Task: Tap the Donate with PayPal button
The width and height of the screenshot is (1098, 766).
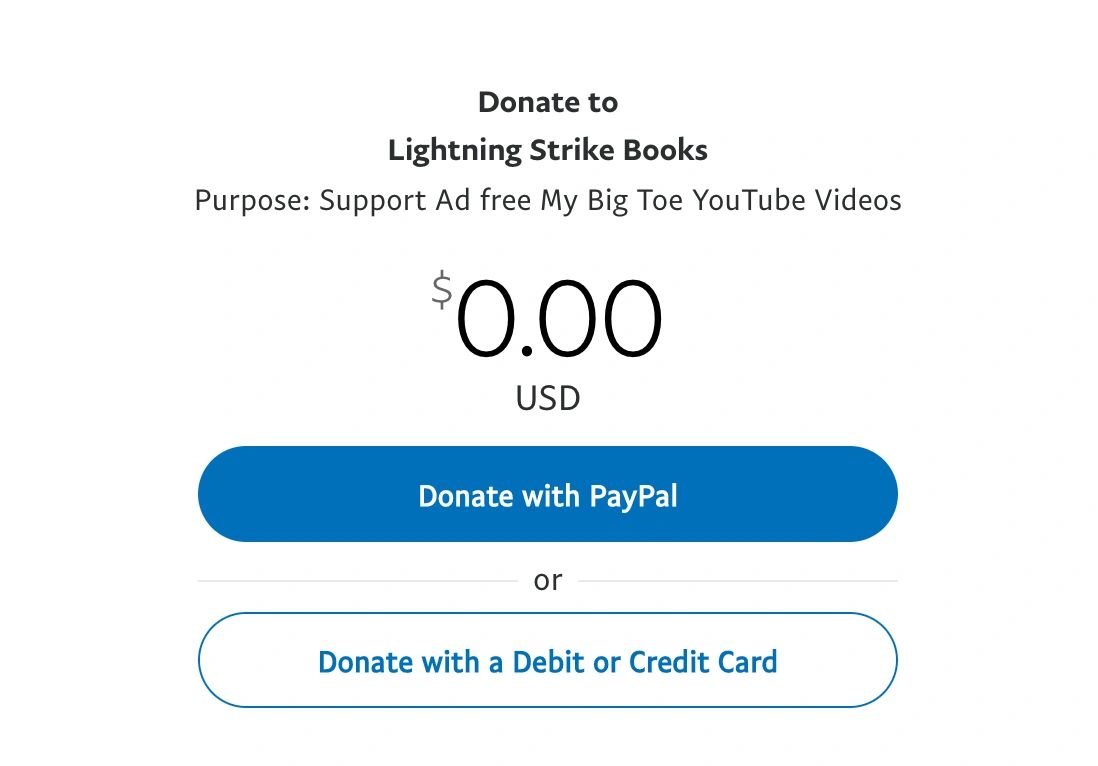Action: click(x=547, y=495)
